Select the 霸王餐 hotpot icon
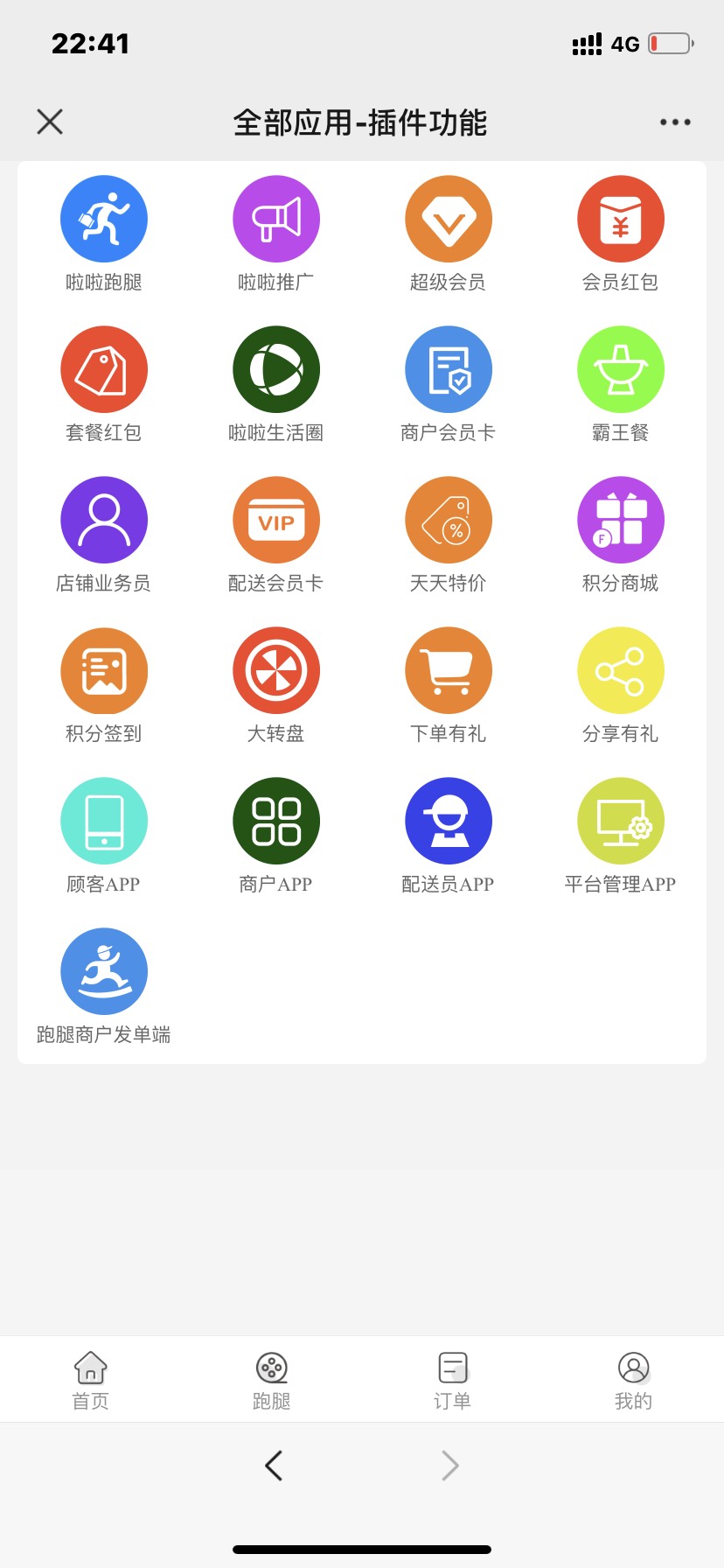The height and width of the screenshot is (1568, 724). (621, 368)
